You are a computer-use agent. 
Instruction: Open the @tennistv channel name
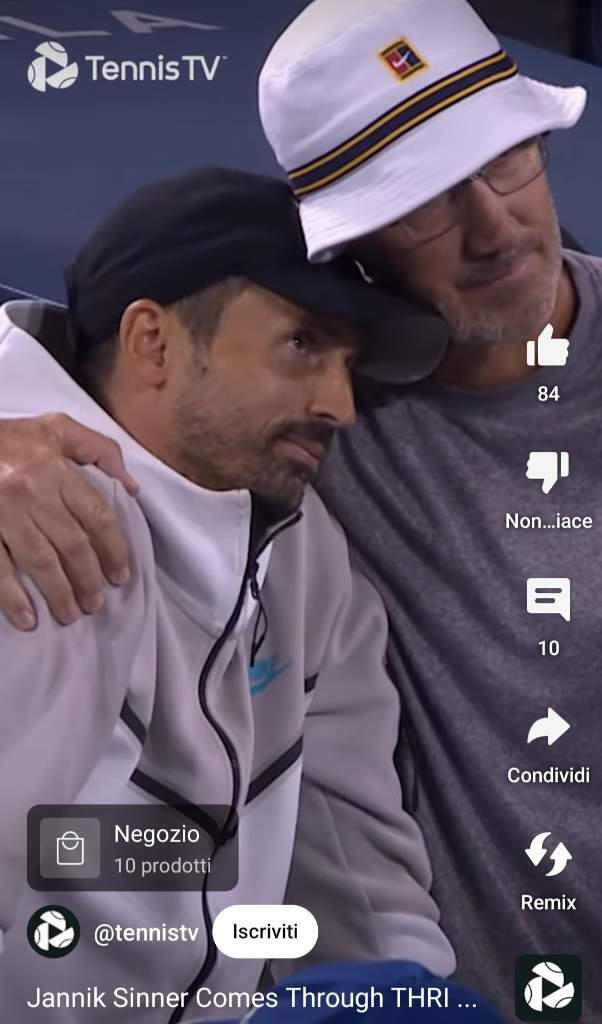tap(146, 933)
